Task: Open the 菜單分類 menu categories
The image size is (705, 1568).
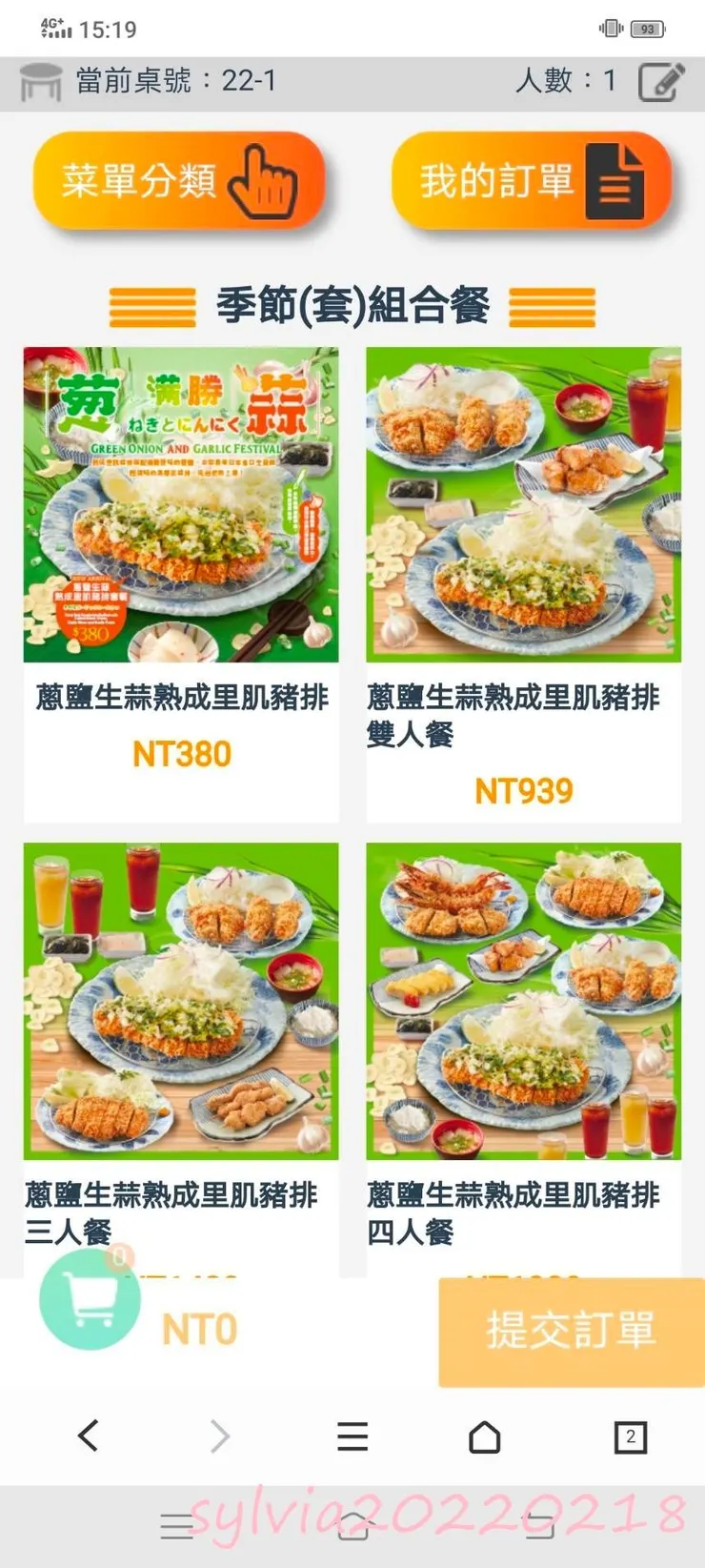Action: coord(180,181)
